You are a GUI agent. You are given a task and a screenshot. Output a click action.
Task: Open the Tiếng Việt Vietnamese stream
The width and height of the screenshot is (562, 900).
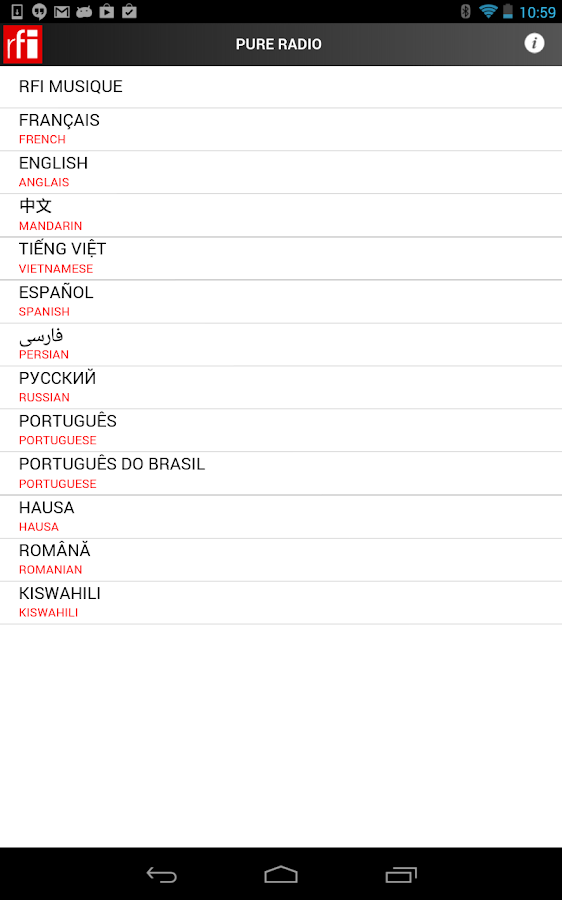pyautogui.click(x=281, y=258)
